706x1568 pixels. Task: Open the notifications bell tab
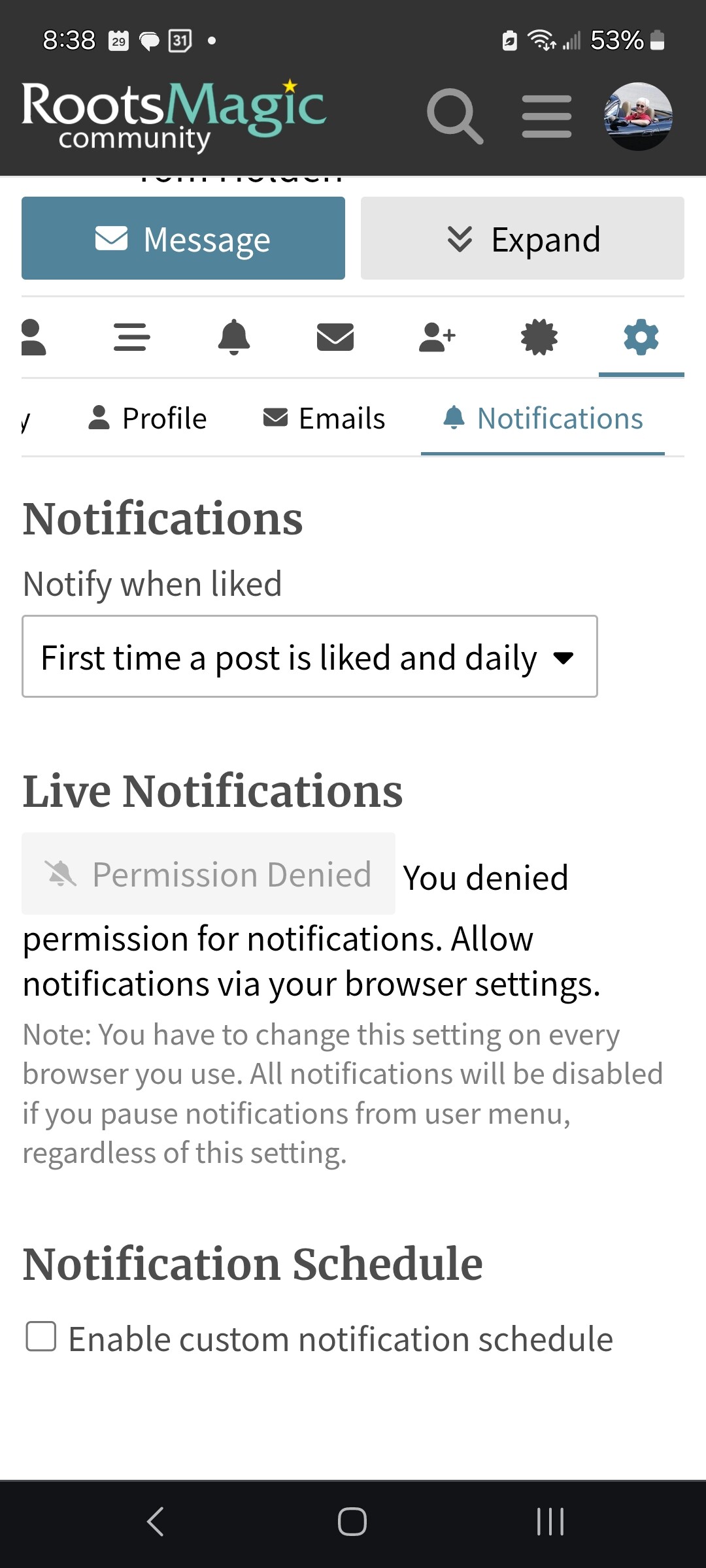click(x=234, y=337)
